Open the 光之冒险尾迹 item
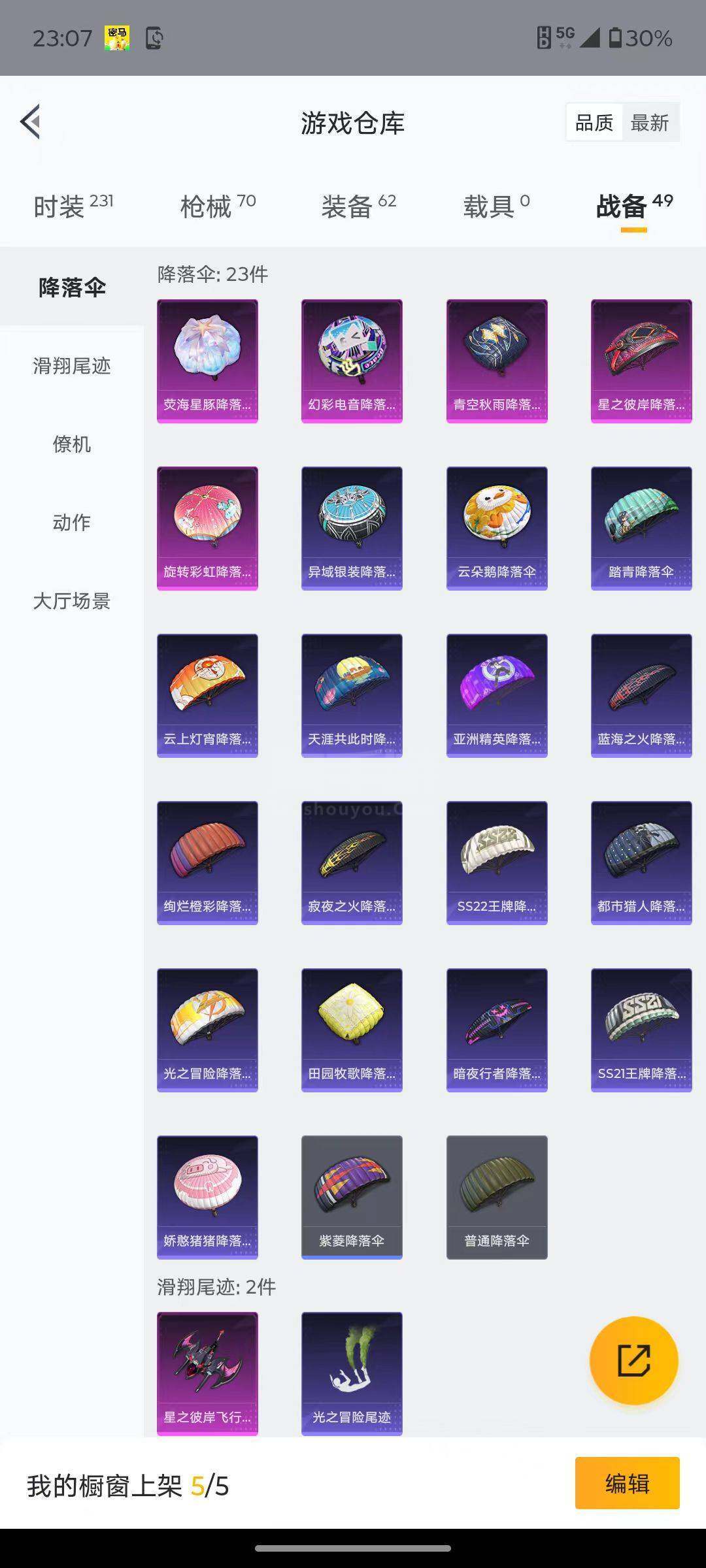The image size is (706, 1568). 352,1373
